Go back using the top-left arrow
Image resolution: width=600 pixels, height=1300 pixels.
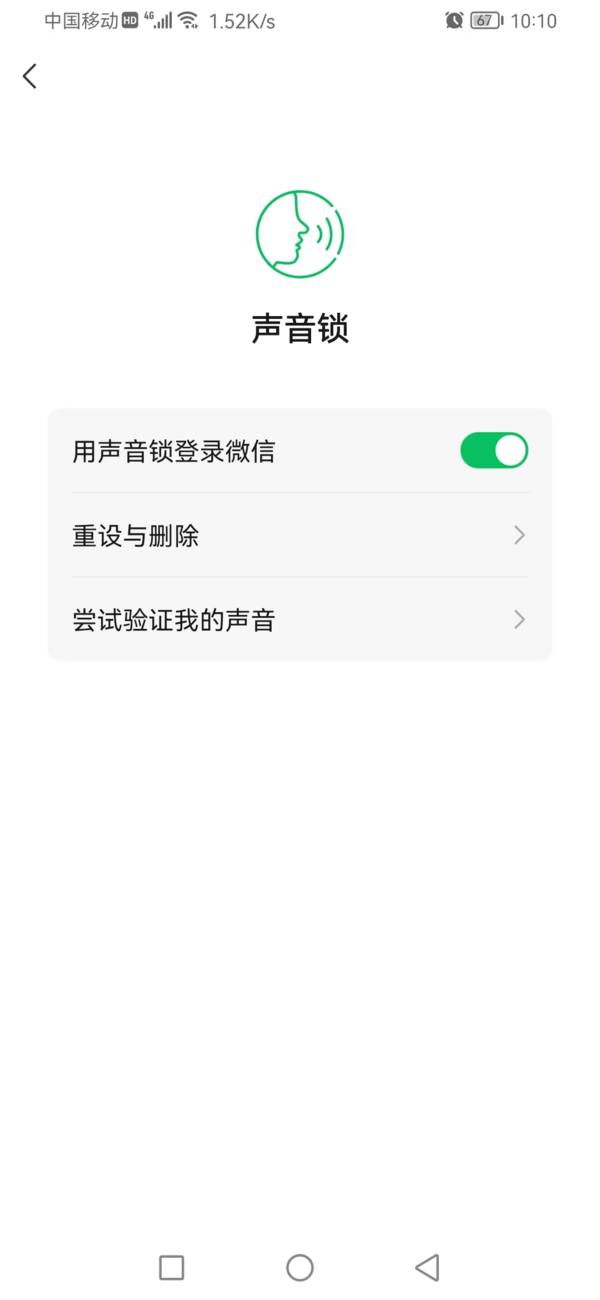[x=30, y=76]
